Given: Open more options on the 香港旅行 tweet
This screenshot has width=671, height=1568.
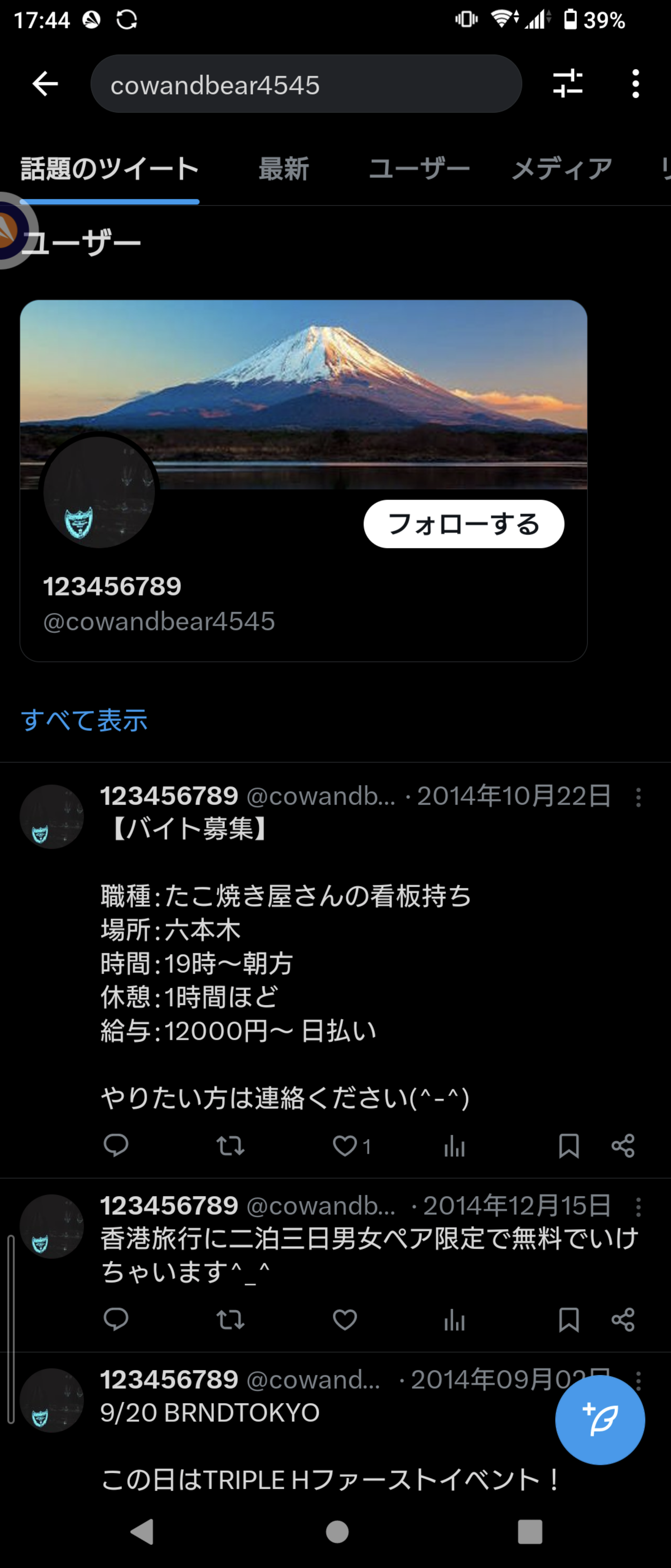Looking at the screenshot, I should coord(638,1207).
